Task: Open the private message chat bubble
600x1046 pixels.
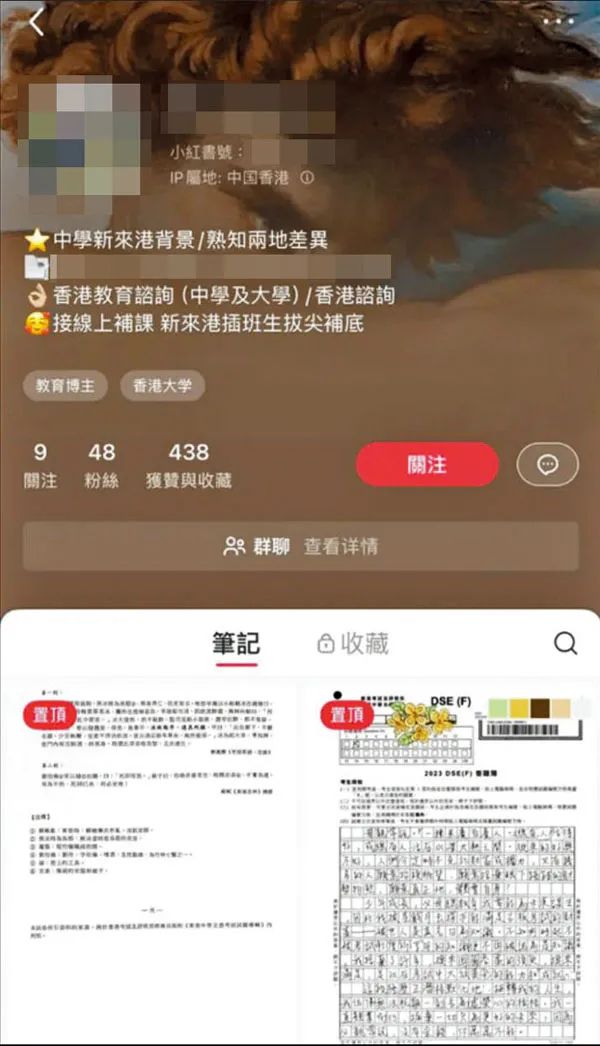Action: tap(547, 464)
